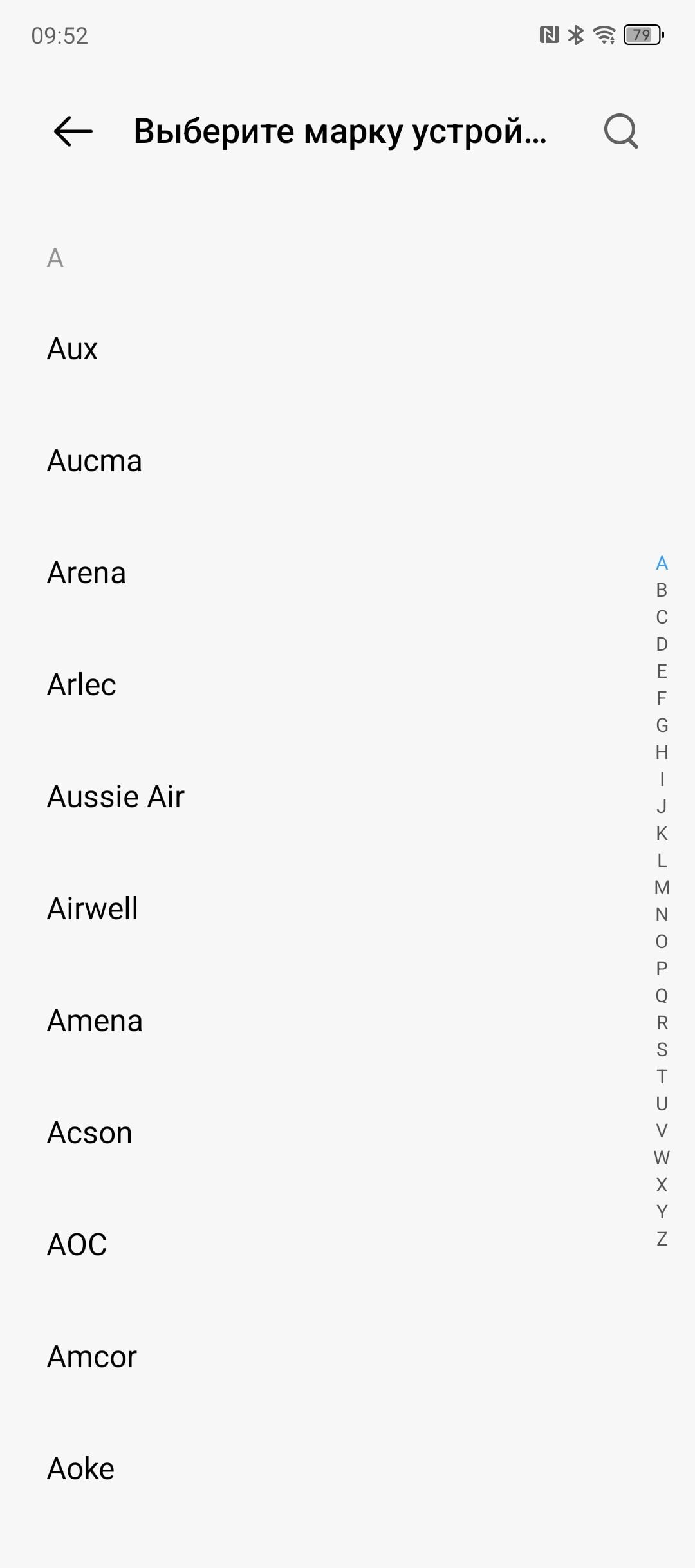Jump to letter B in index
Viewport: 695px width, 1568px height.
tap(662, 590)
